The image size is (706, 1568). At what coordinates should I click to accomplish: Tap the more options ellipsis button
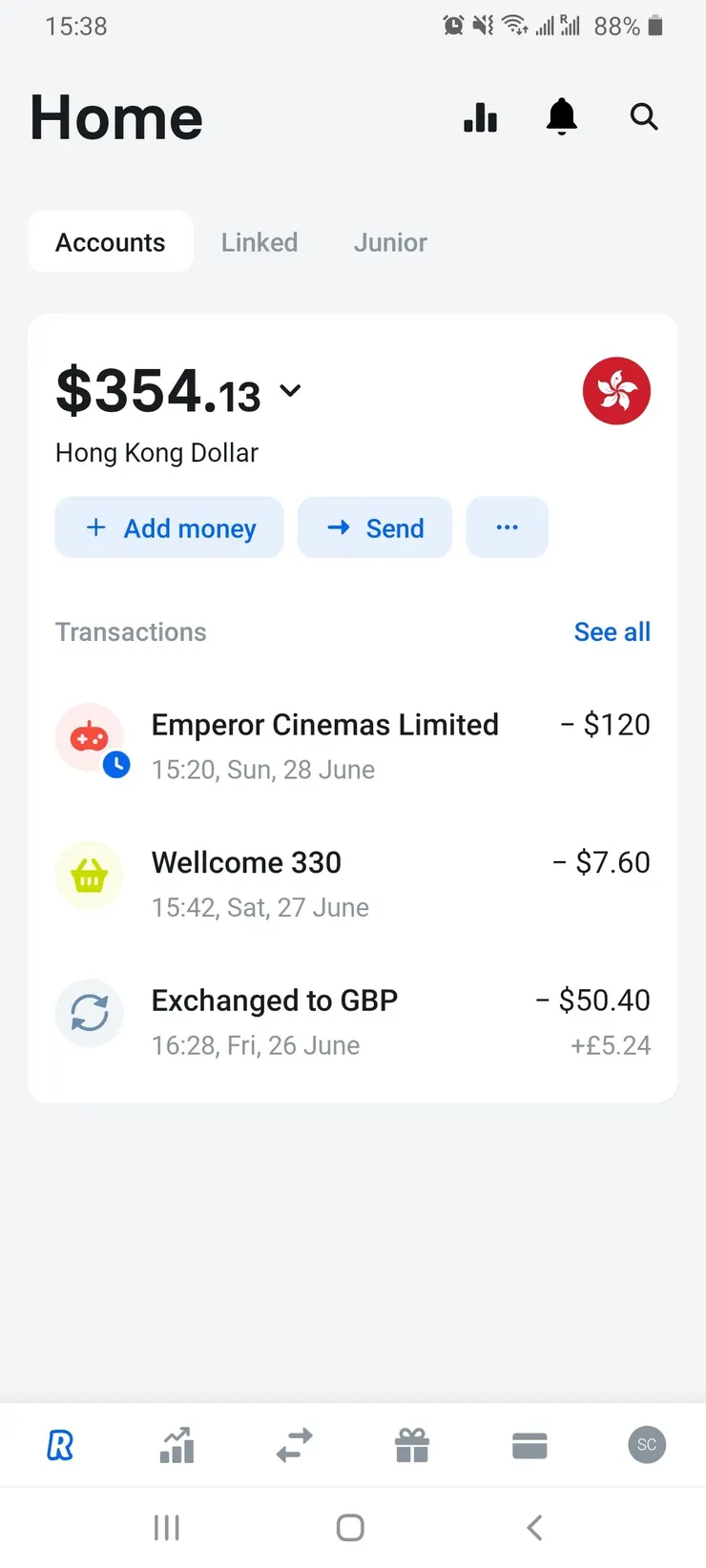[507, 526]
